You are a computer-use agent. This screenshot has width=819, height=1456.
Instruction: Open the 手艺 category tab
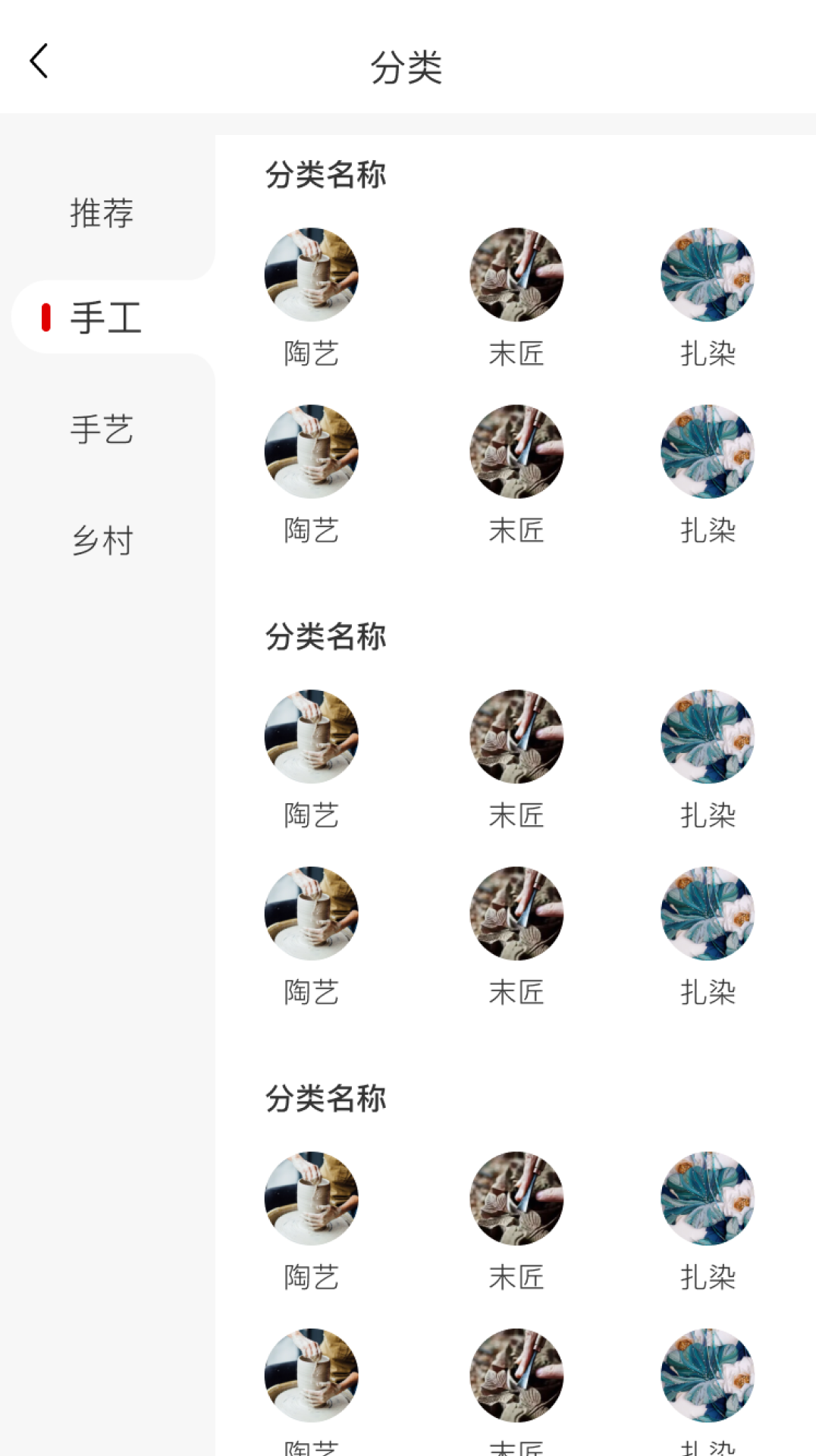[102, 429]
